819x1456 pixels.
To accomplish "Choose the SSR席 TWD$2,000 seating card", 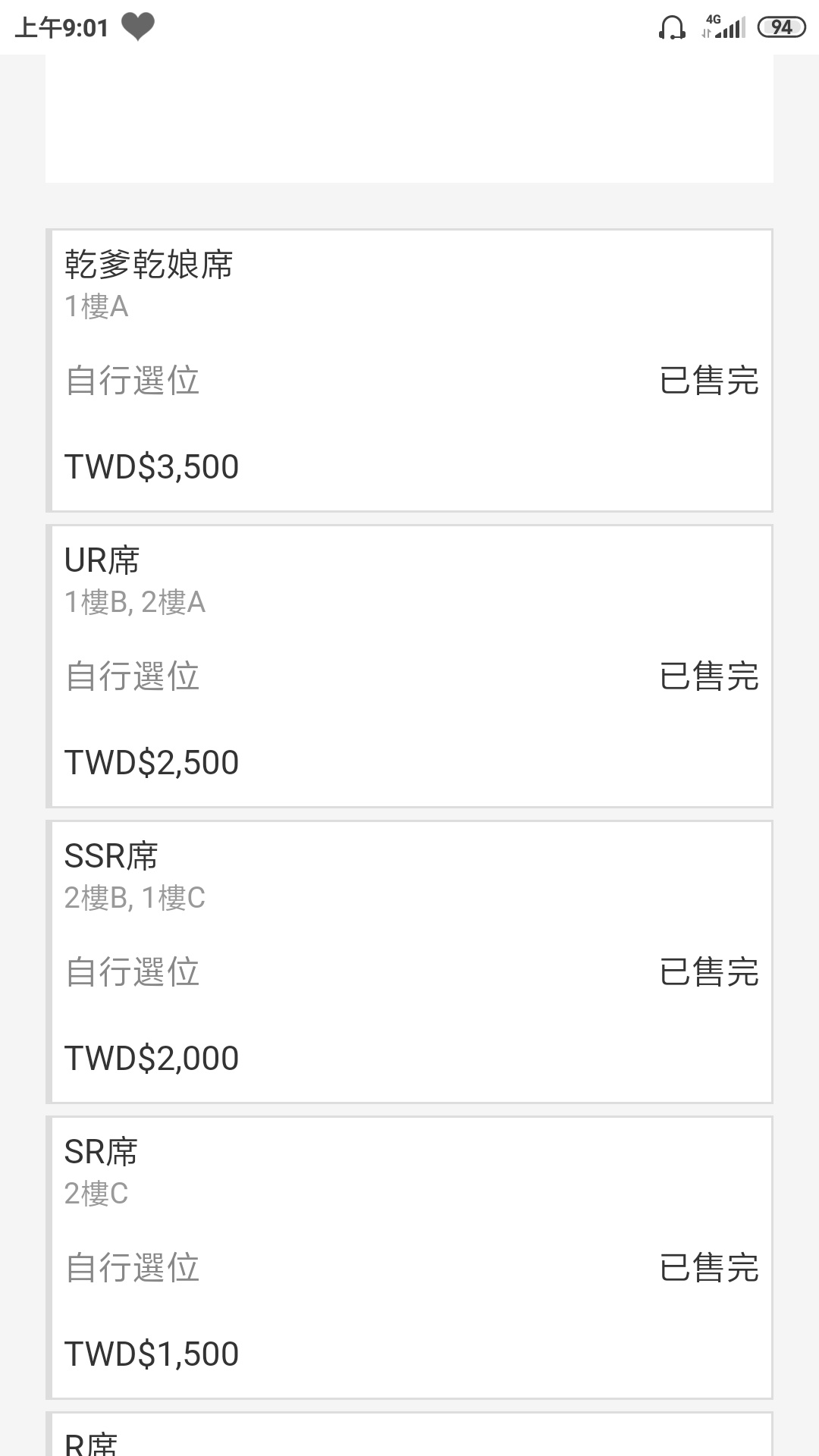I will [409, 962].
